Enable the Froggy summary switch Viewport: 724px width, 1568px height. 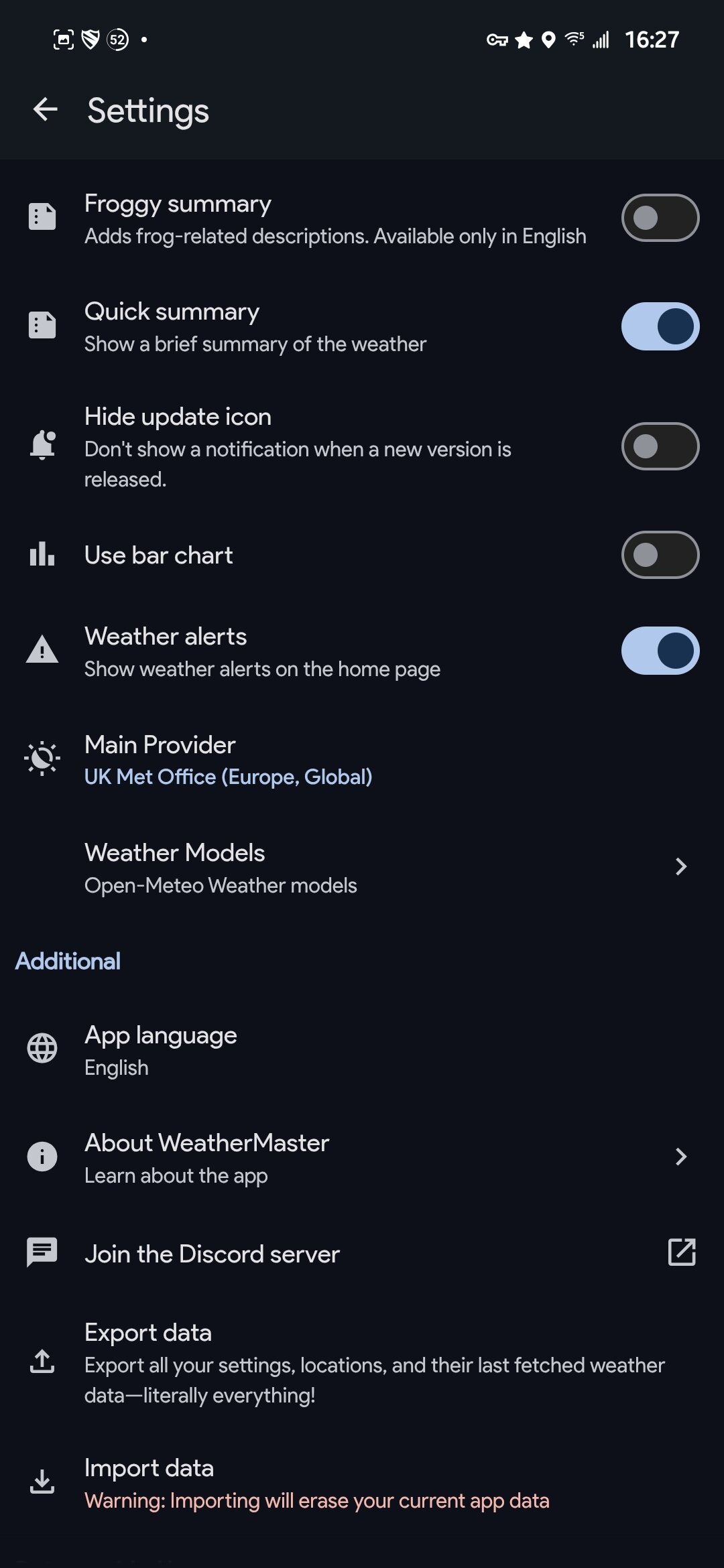(x=660, y=218)
